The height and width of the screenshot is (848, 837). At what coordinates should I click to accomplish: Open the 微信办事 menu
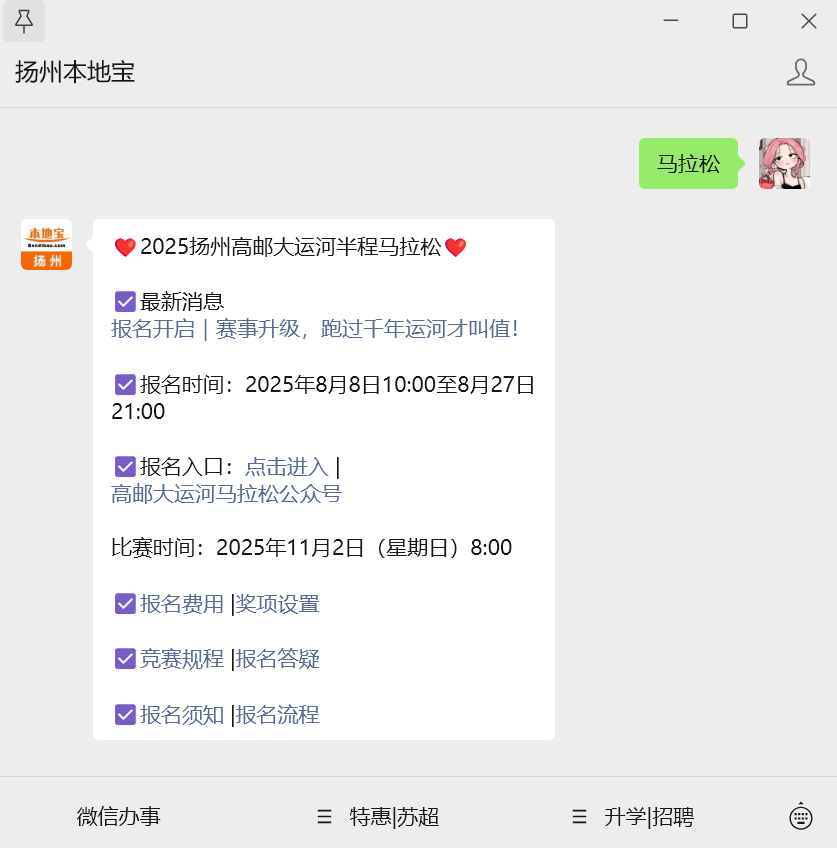[x=117, y=816]
